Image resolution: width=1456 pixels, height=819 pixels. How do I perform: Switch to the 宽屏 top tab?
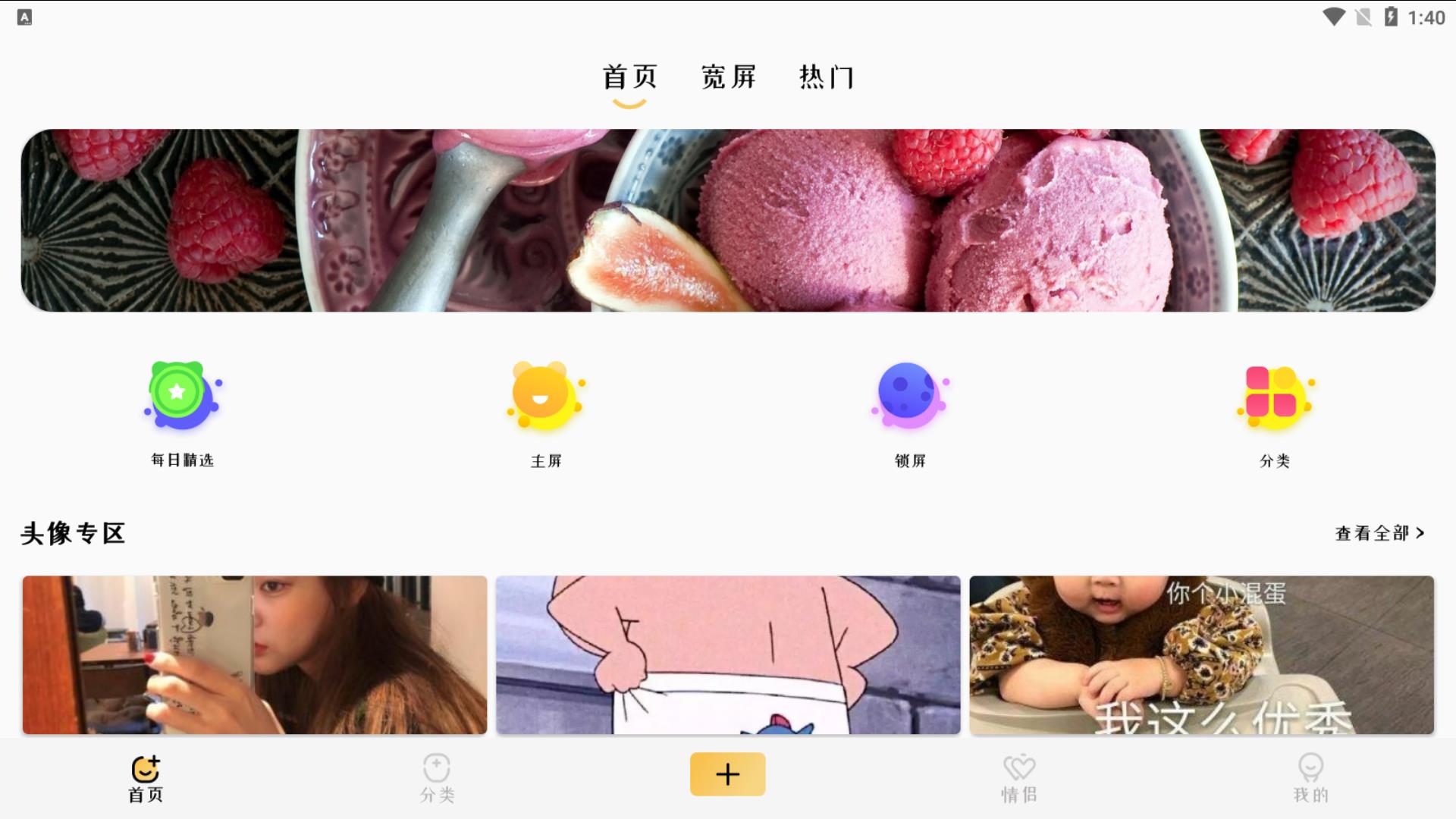(x=728, y=77)
